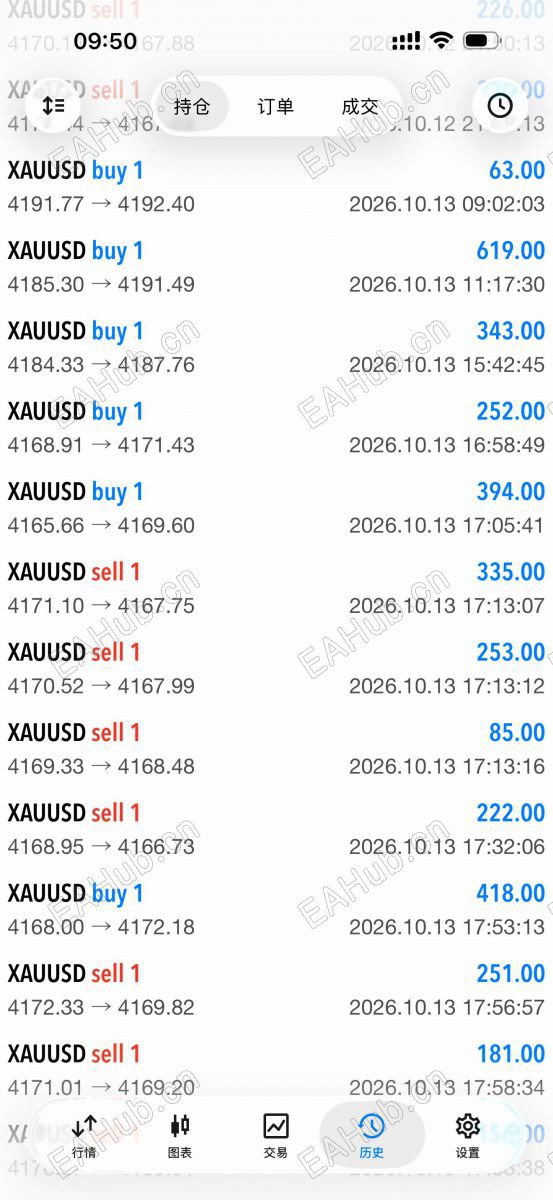Open the sort order icon
The width and height of the screenshot is (553, 1200).
click(53, 106)
